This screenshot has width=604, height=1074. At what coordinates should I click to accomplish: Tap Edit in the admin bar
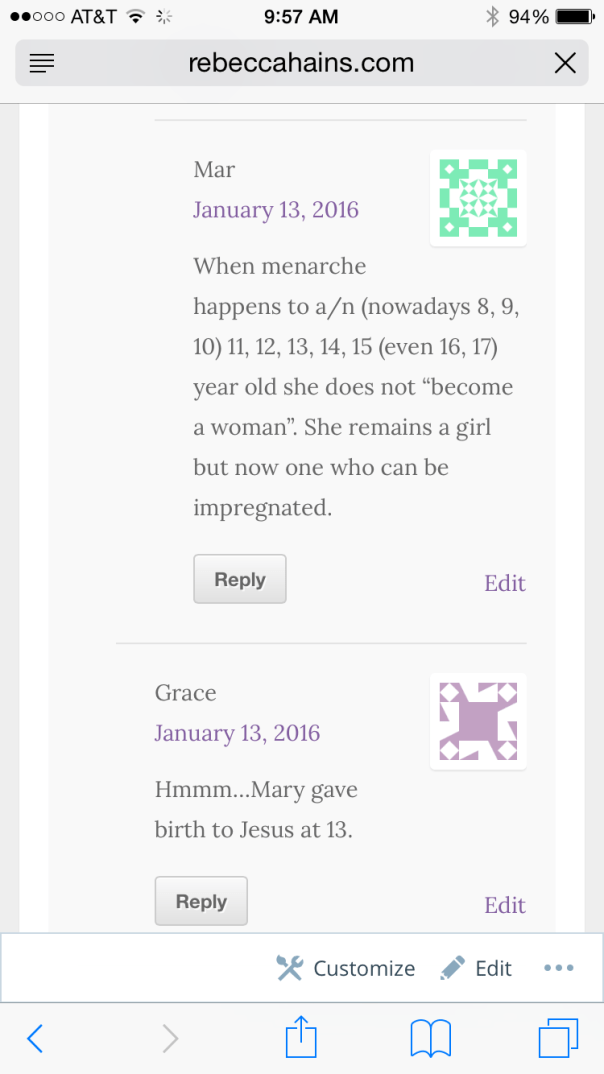click(x=477, y=968)
